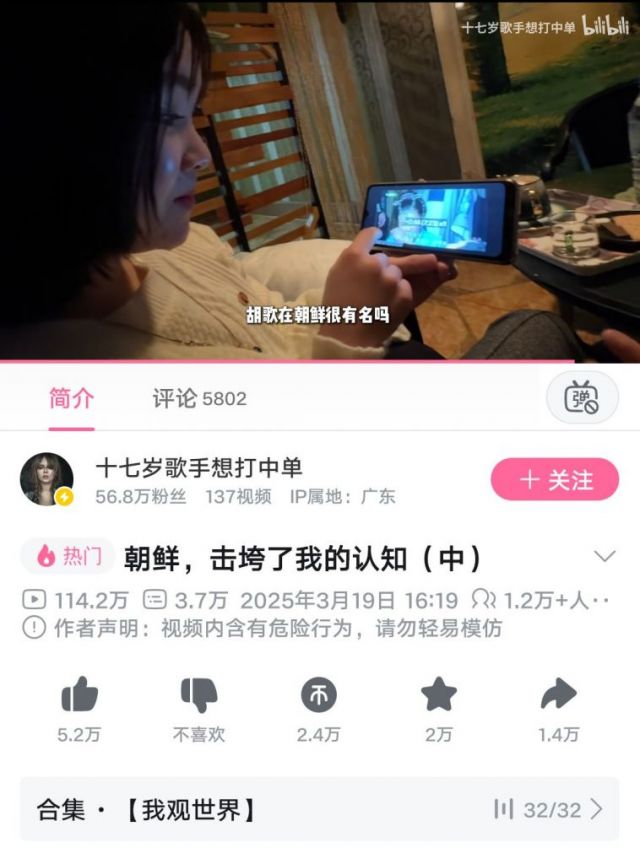Follow the uploader with 关注 button
This screenshot has height=864, width=640.
tap(555, 480)
